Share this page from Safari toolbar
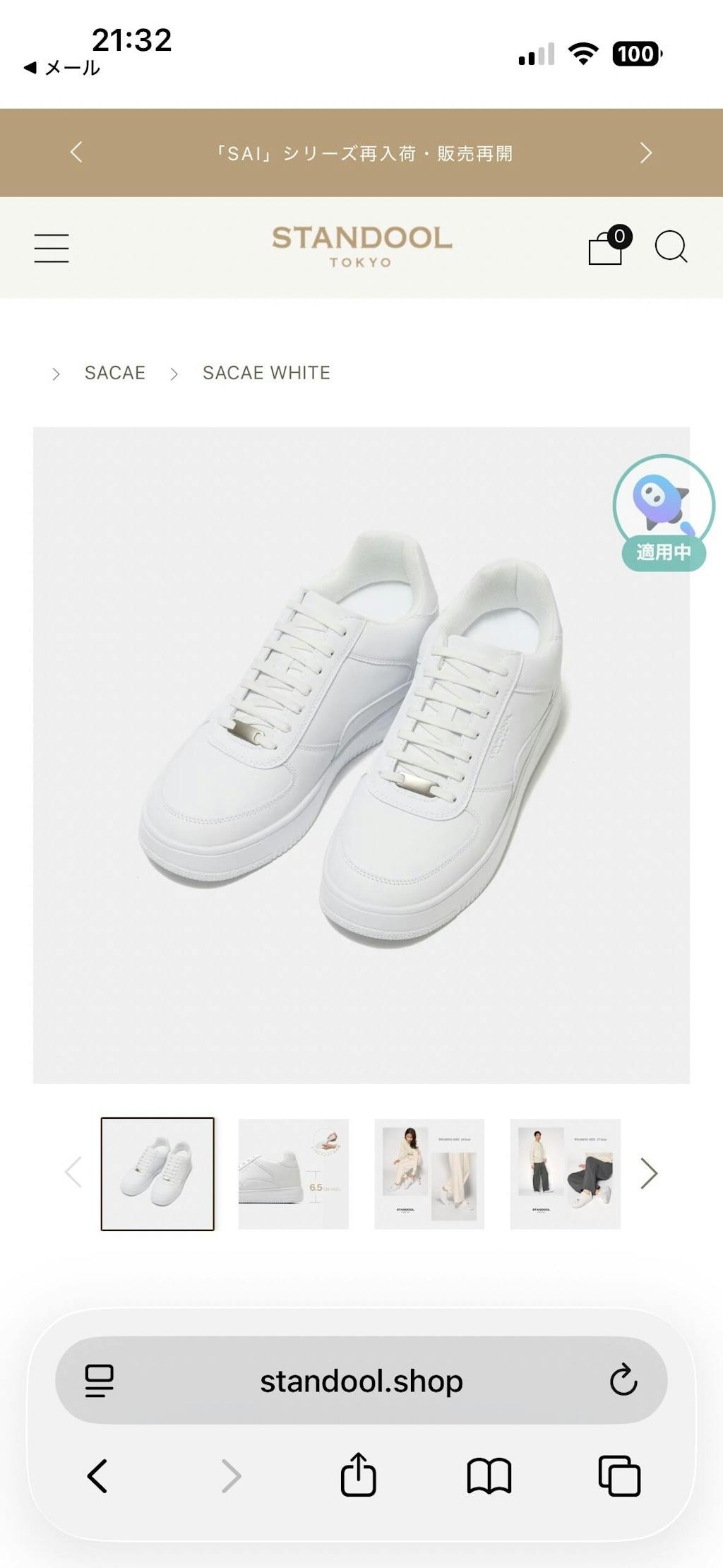Screen dimensions: 723x1568 pos(358,1475)
